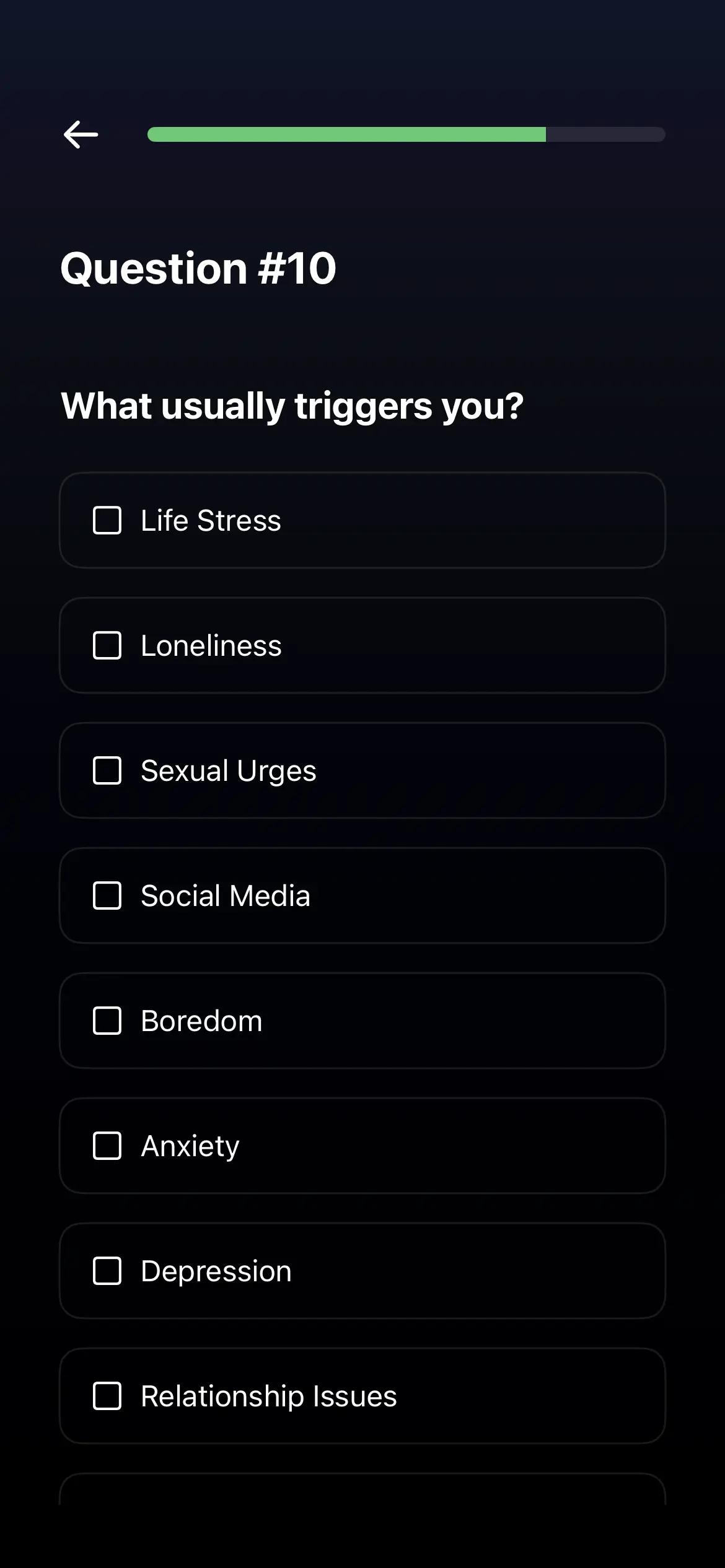Go back to the previous question
Screen dimensions: 725x1568
pos(81,134)
